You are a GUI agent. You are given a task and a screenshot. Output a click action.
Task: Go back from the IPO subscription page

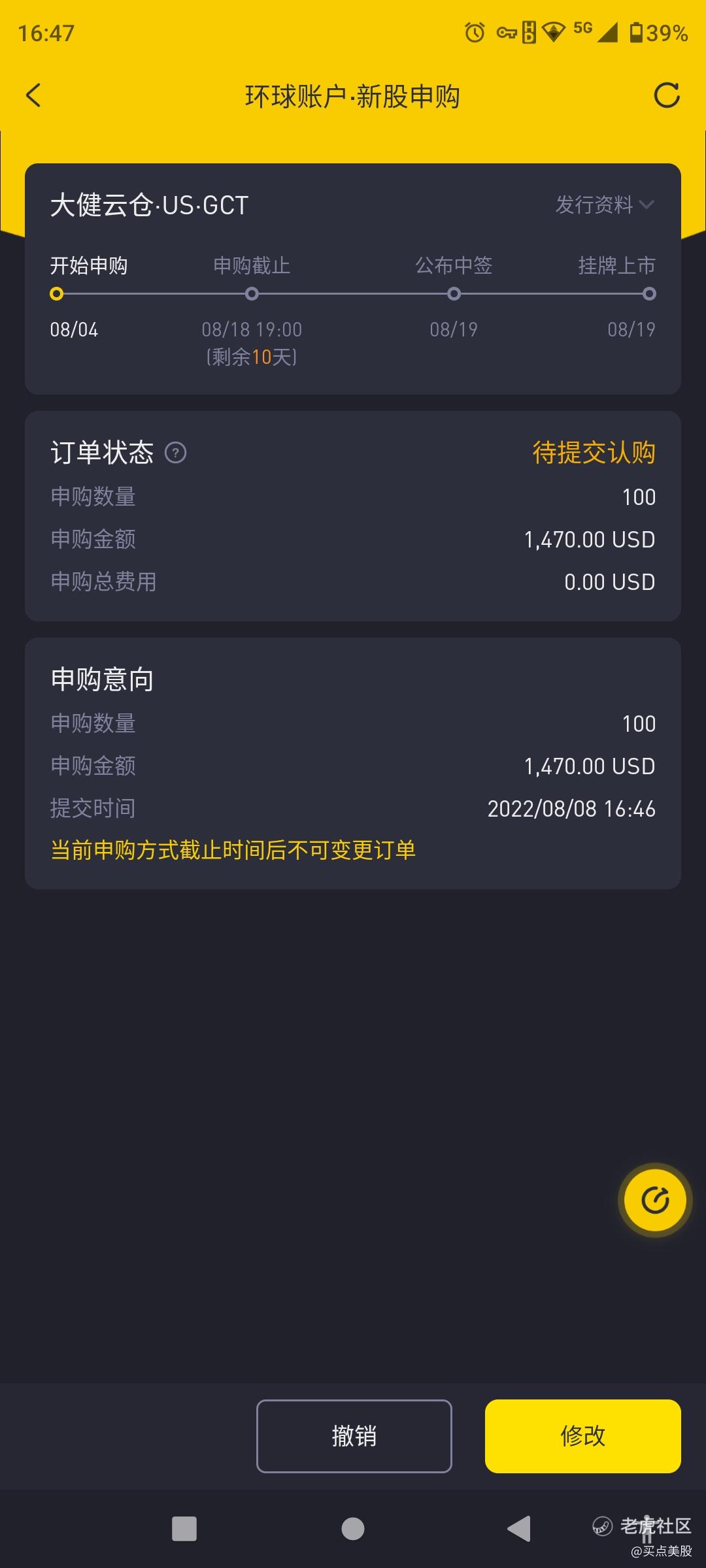tap(34, 95)
